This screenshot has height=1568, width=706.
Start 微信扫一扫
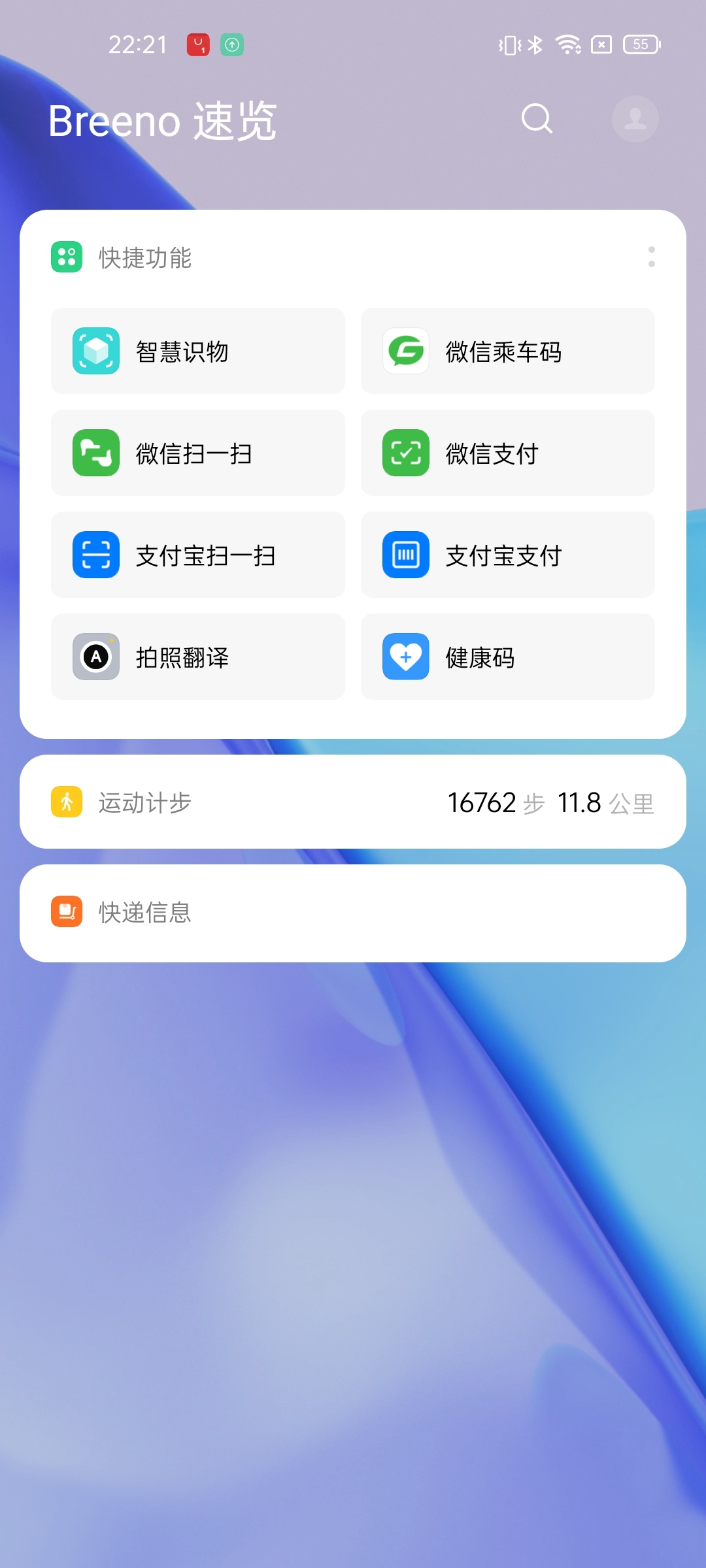[197, 453]
